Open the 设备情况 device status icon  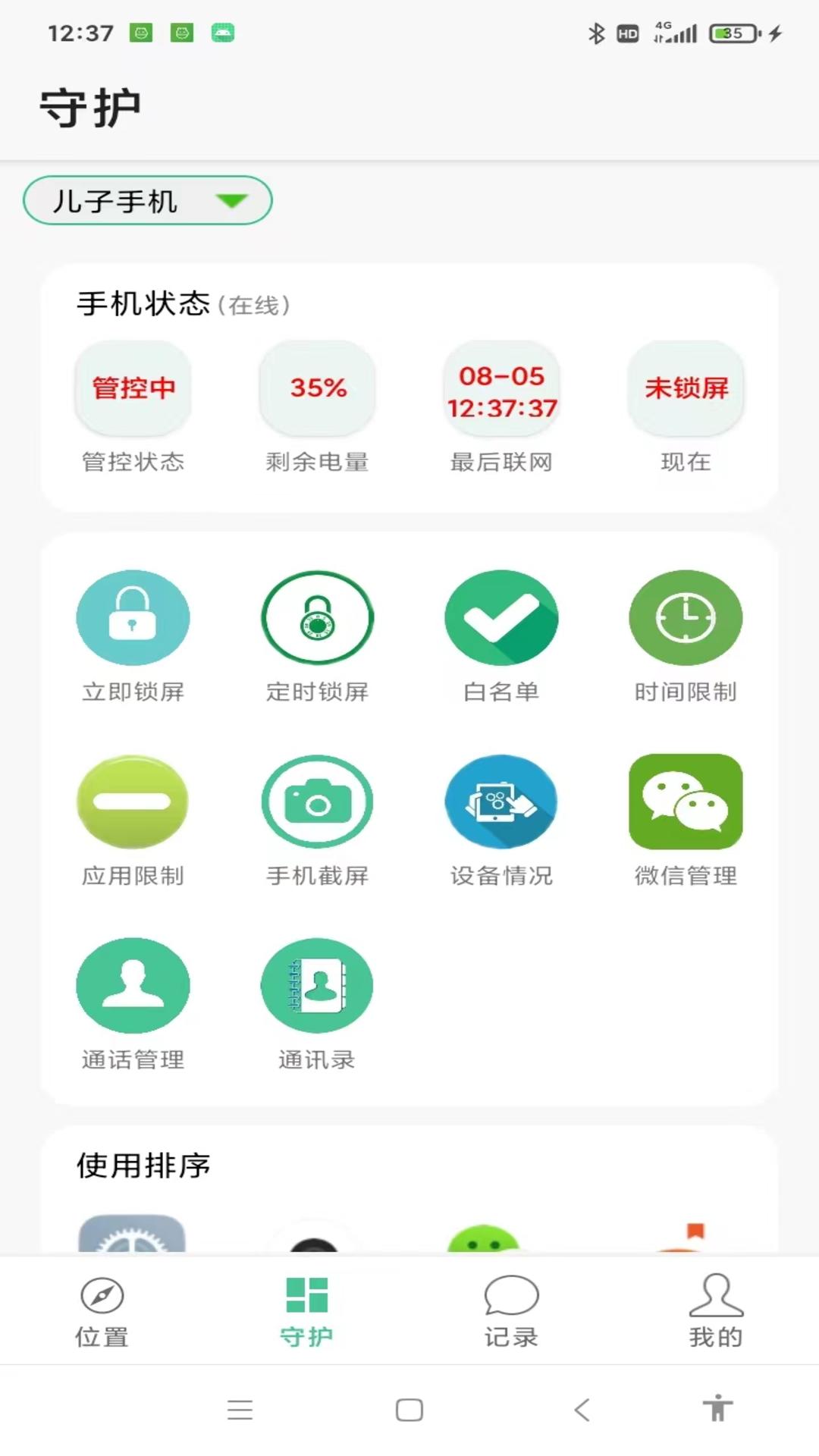(x=501, y=802)
